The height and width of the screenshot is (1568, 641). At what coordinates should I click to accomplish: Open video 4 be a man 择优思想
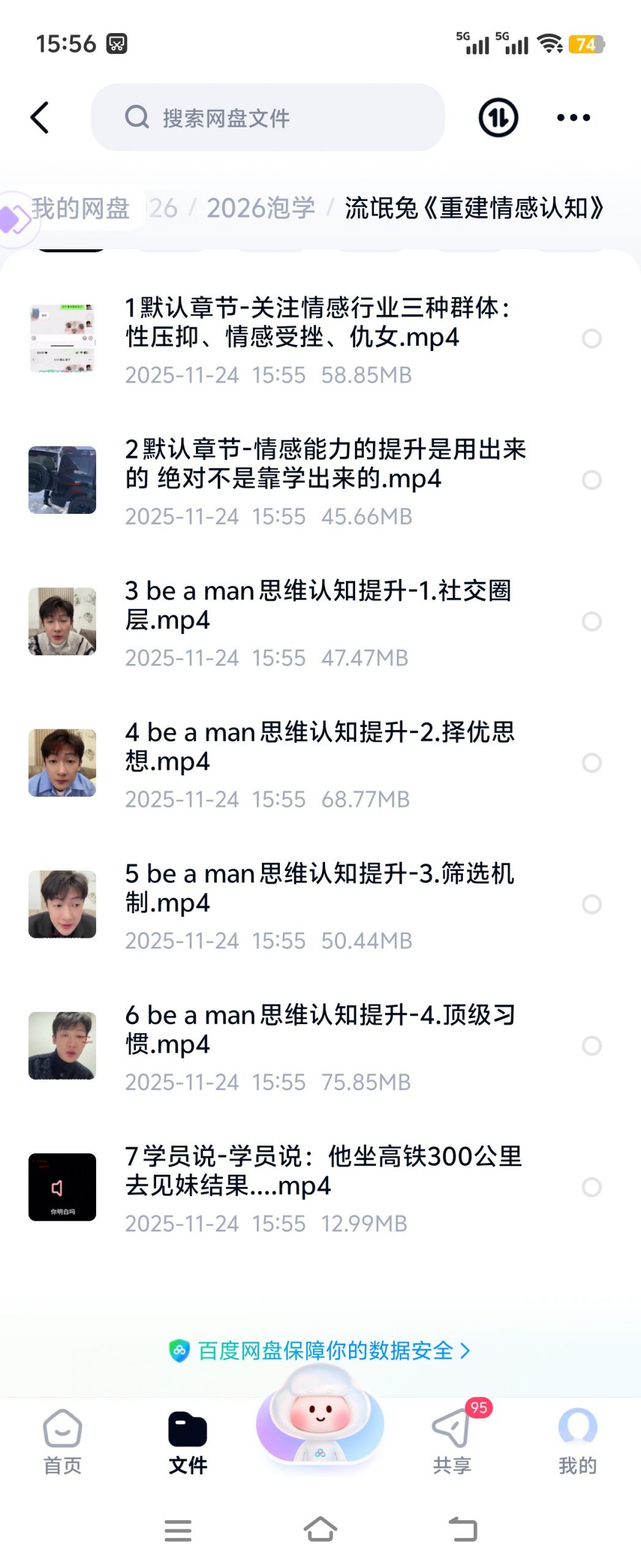click(x=318, y=747)
